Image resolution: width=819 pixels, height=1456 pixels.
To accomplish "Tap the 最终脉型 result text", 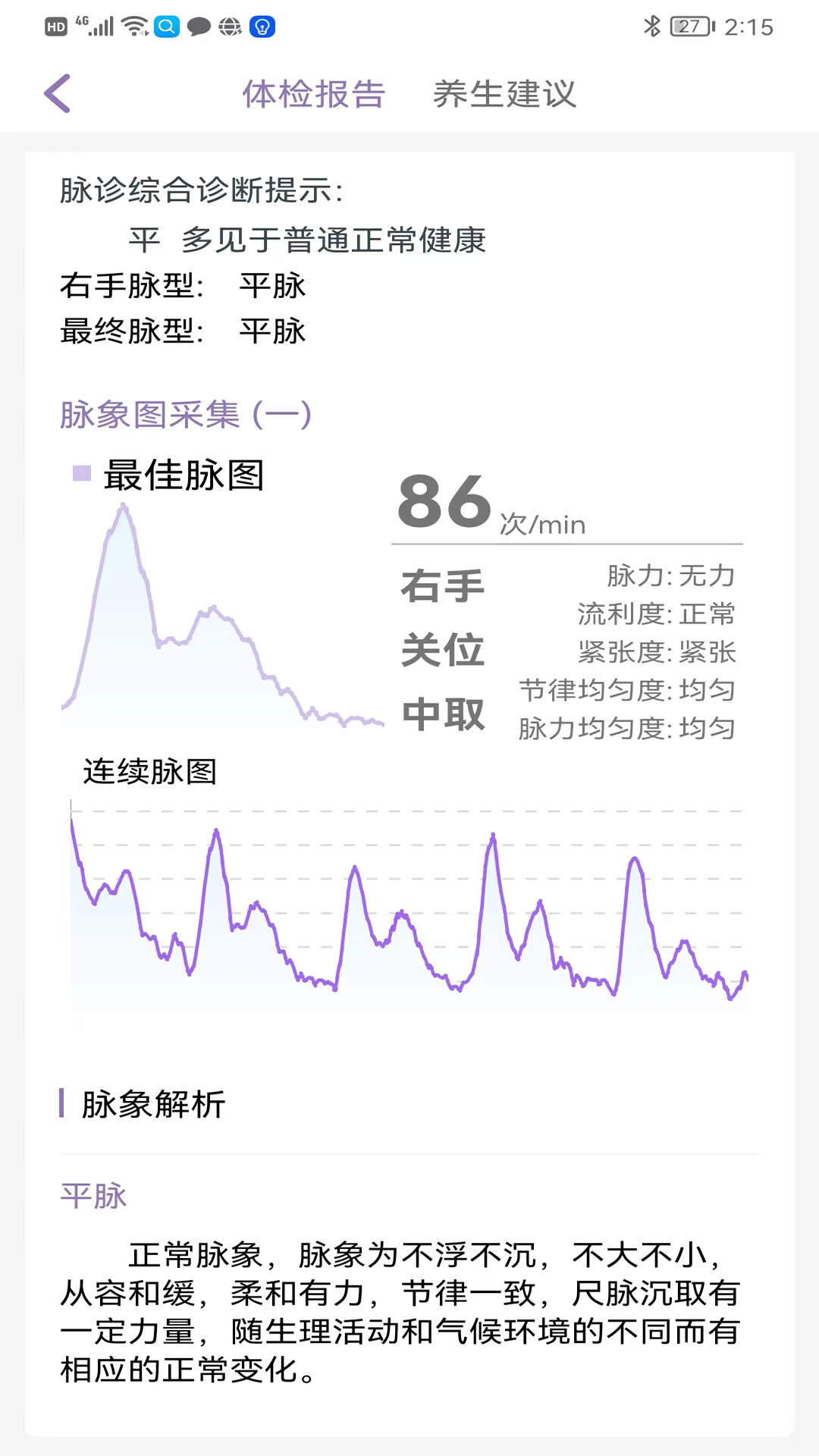I will [182, 331].
